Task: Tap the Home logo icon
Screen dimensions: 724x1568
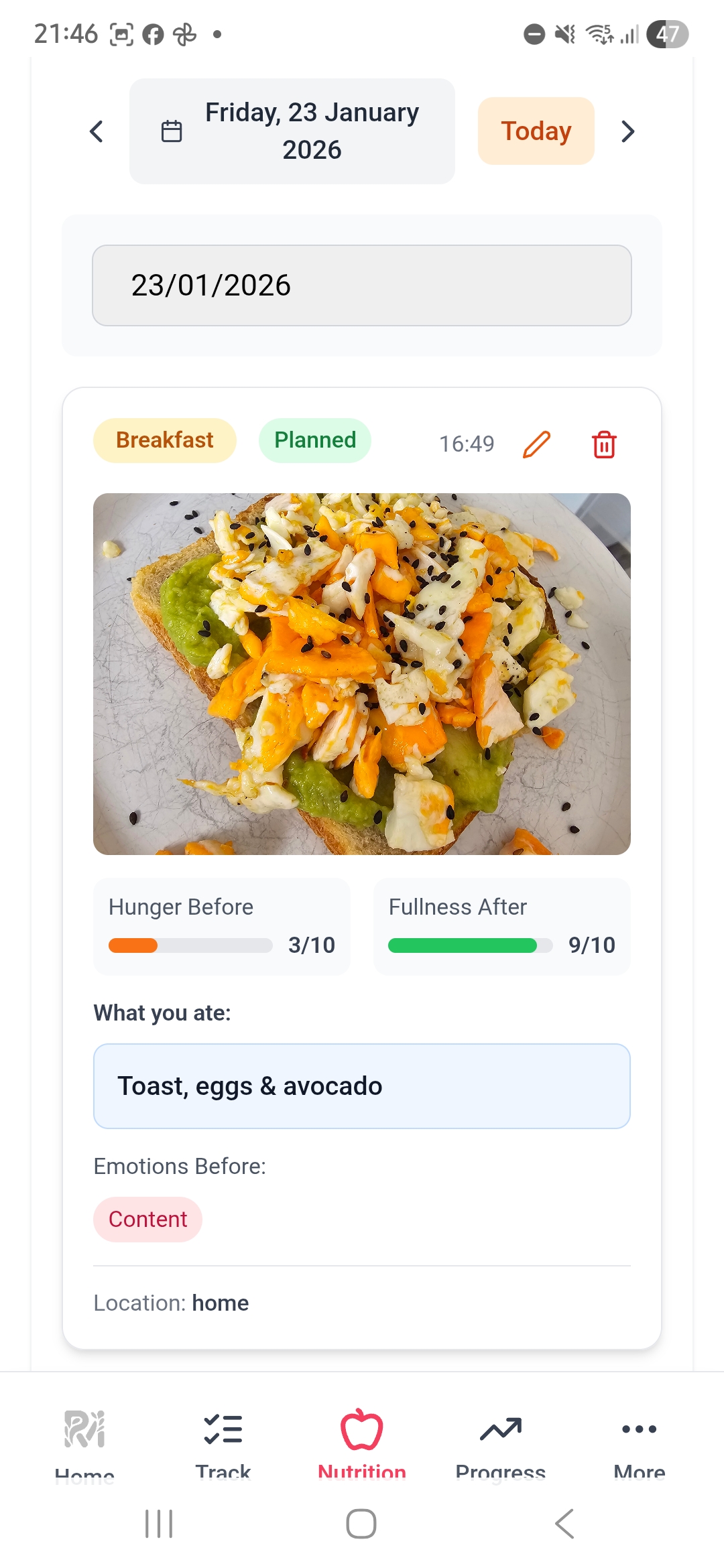Action: (x=83, y=1429)
